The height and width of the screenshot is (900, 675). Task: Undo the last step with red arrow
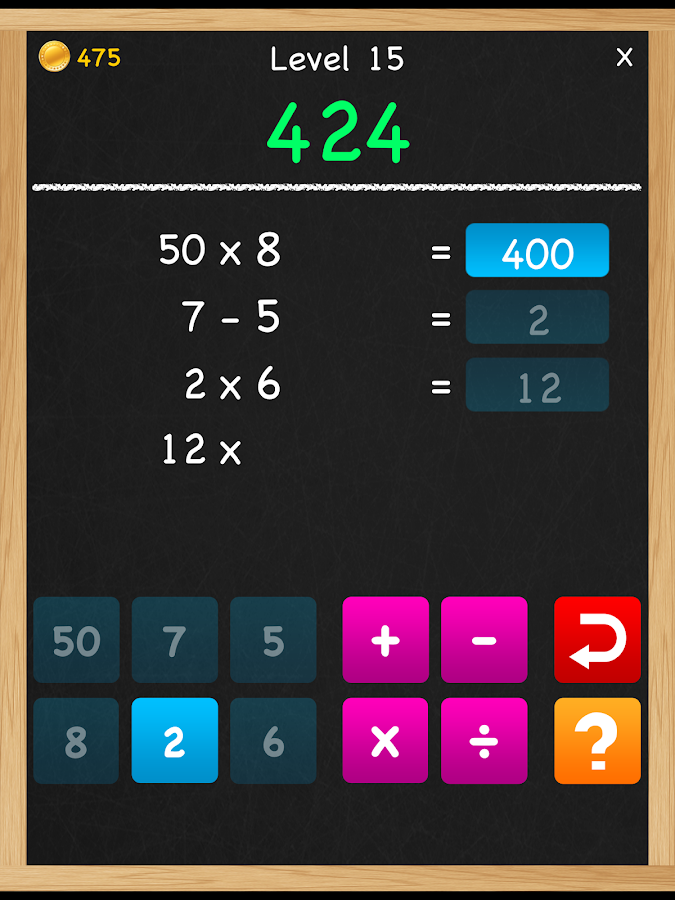pos(597,640)
